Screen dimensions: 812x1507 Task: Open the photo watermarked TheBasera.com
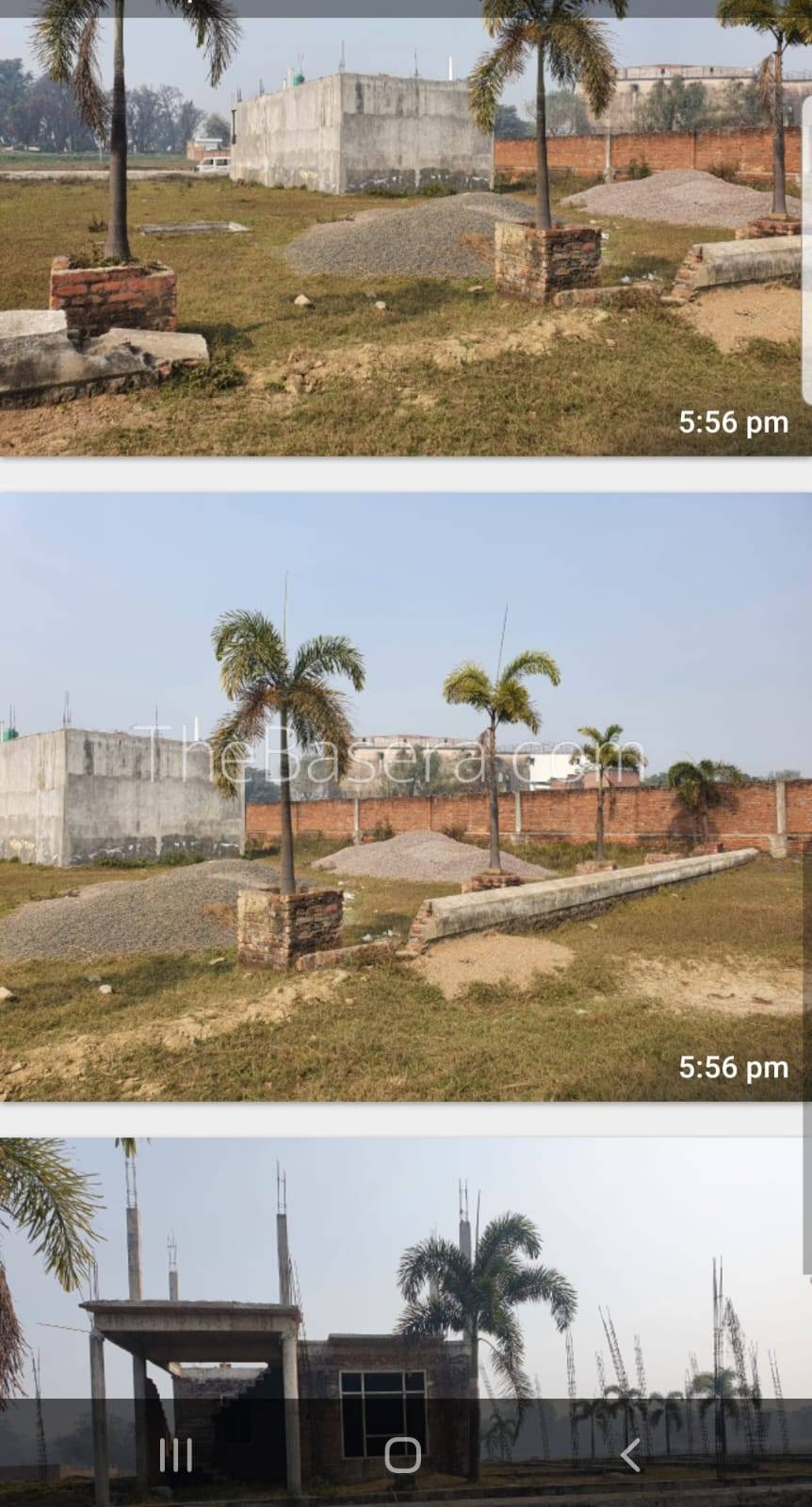pyautogui.click(x=405, y=796)
